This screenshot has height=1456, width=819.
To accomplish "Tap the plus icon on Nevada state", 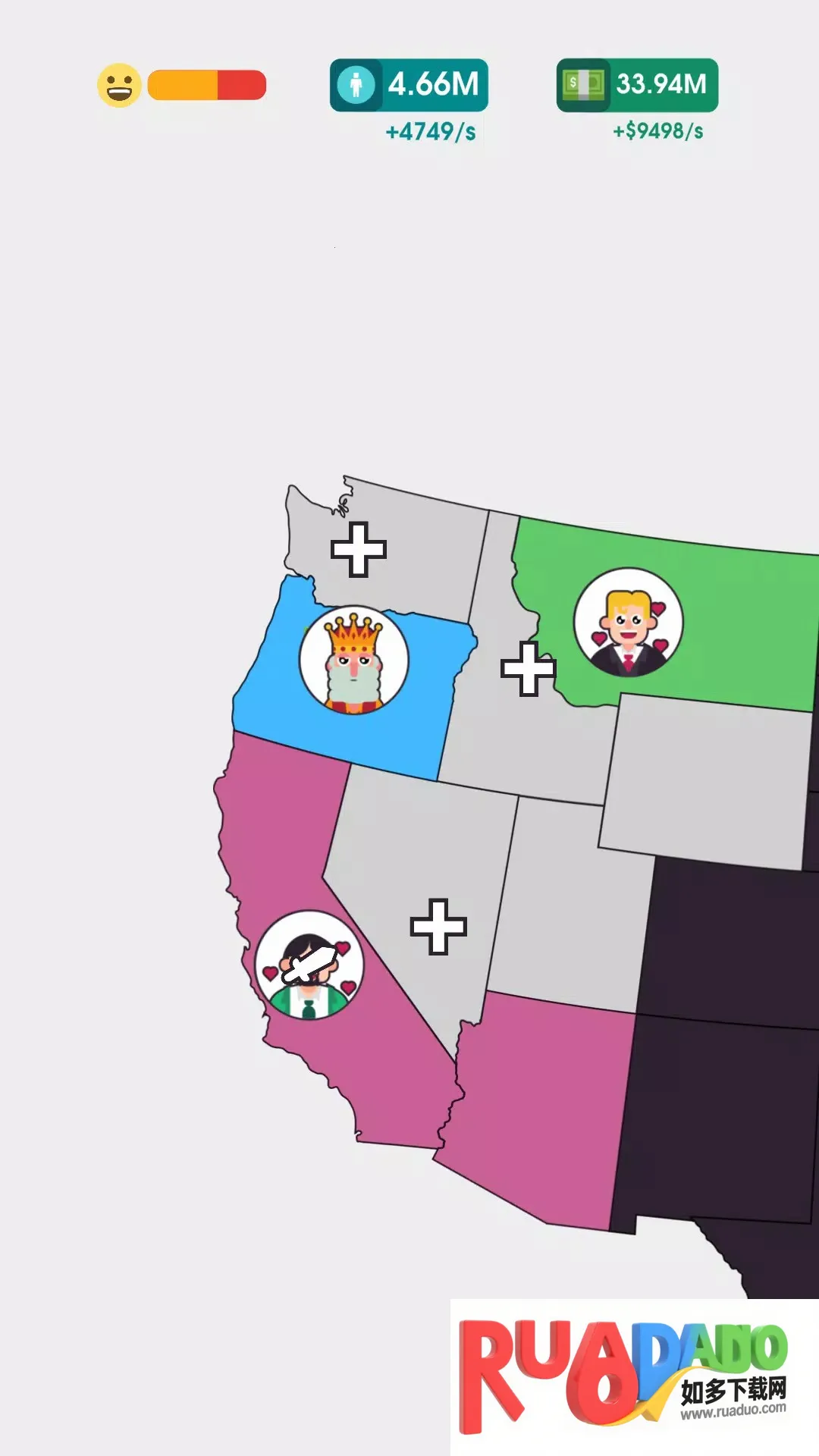I will pyautogui.click(x=438, y=926).
